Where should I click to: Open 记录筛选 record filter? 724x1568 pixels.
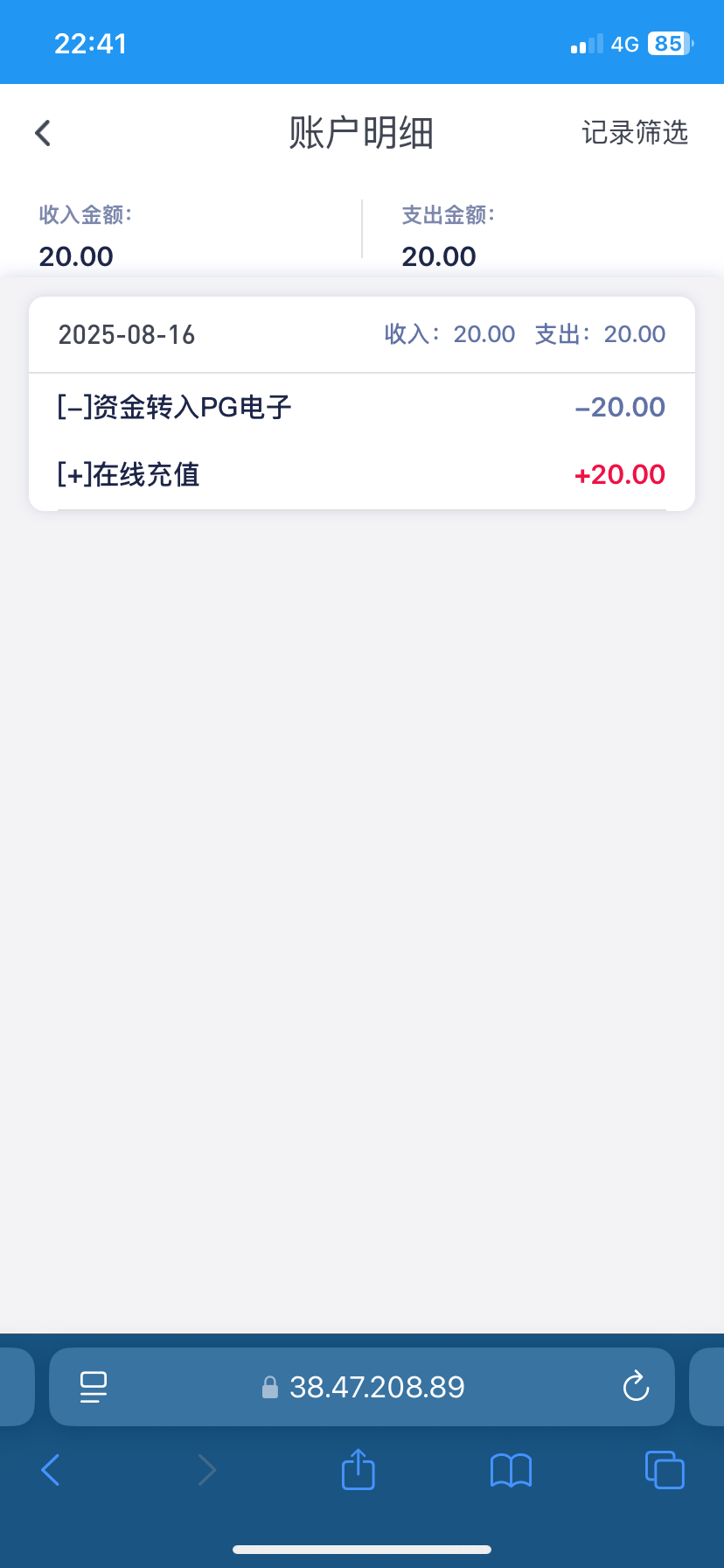pos(635,133)
